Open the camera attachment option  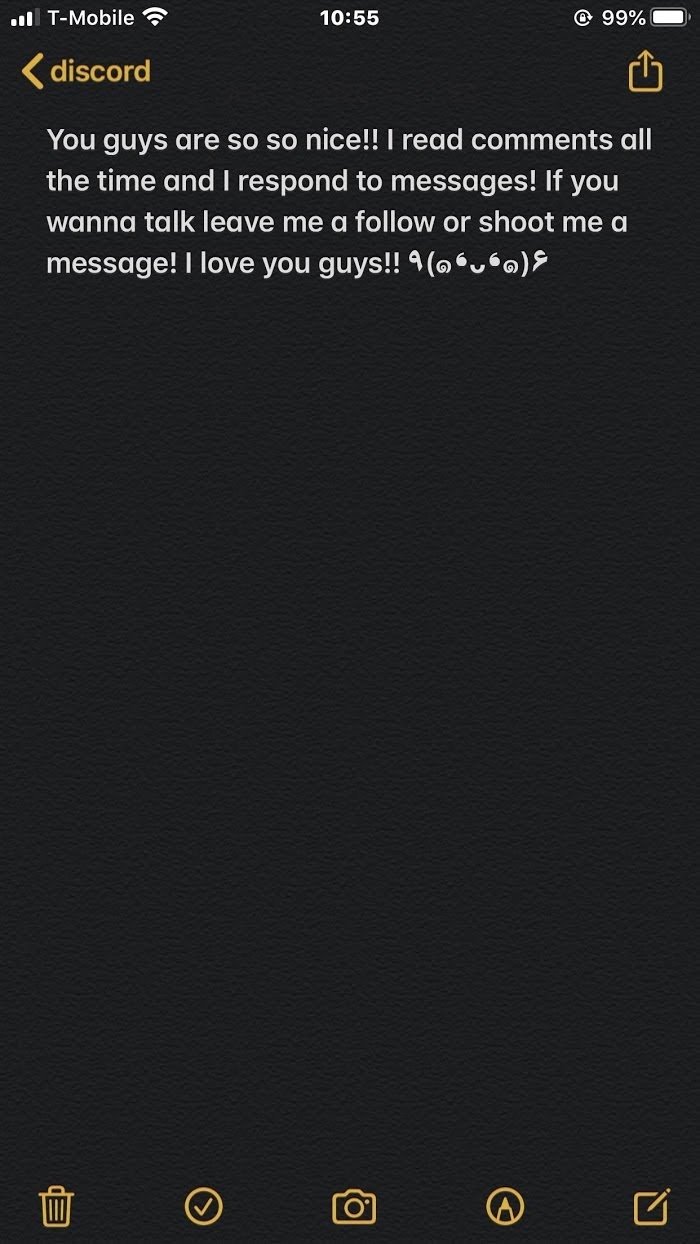354,1207
